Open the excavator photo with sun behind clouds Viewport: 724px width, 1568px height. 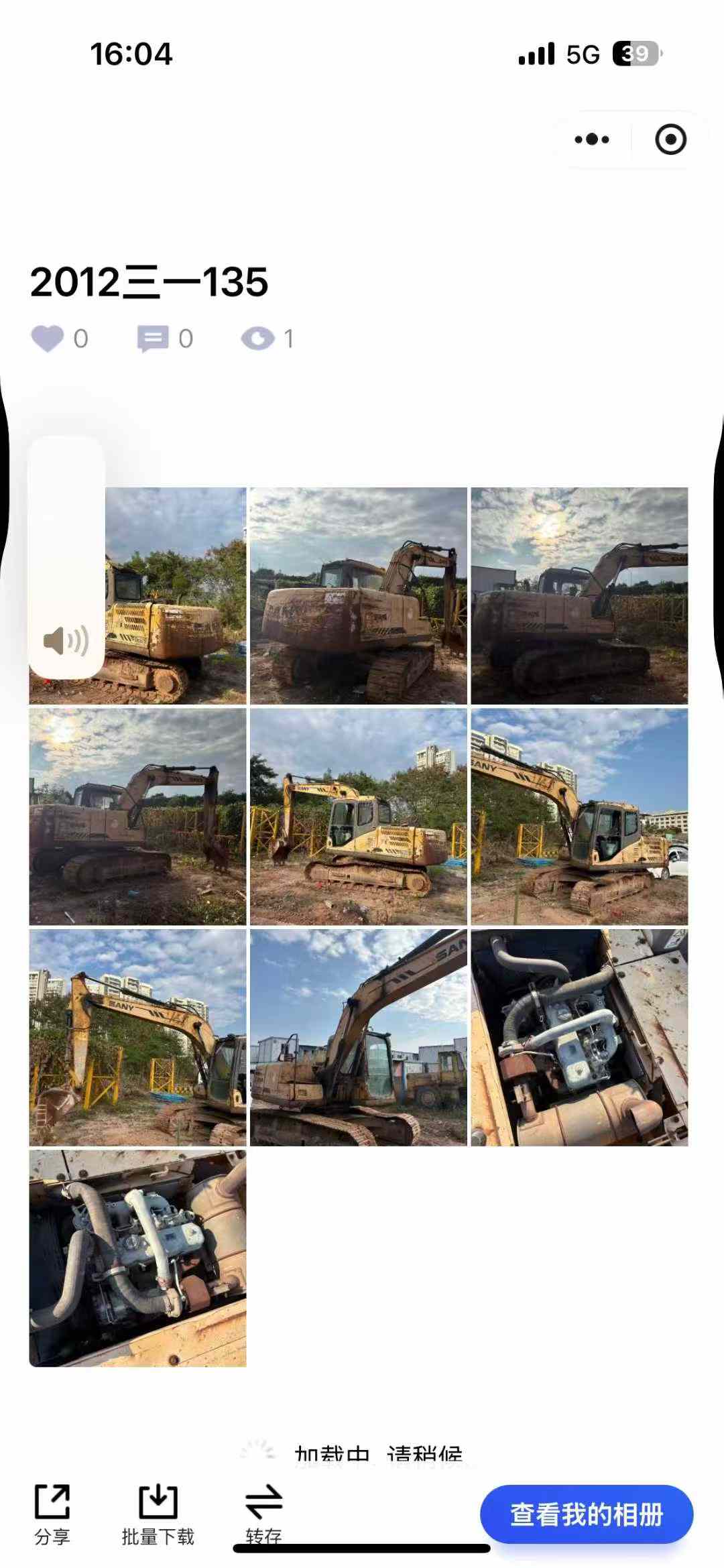click(579, 595)
